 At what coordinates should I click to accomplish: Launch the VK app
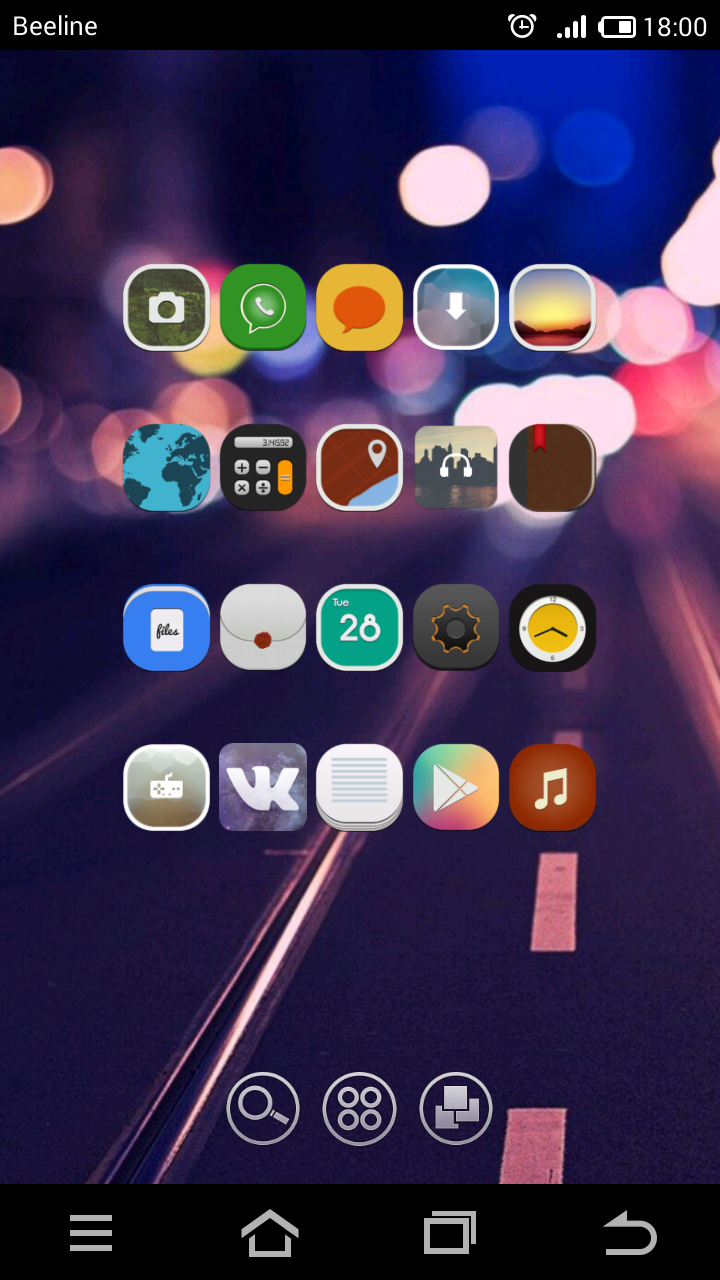(263, 787)
